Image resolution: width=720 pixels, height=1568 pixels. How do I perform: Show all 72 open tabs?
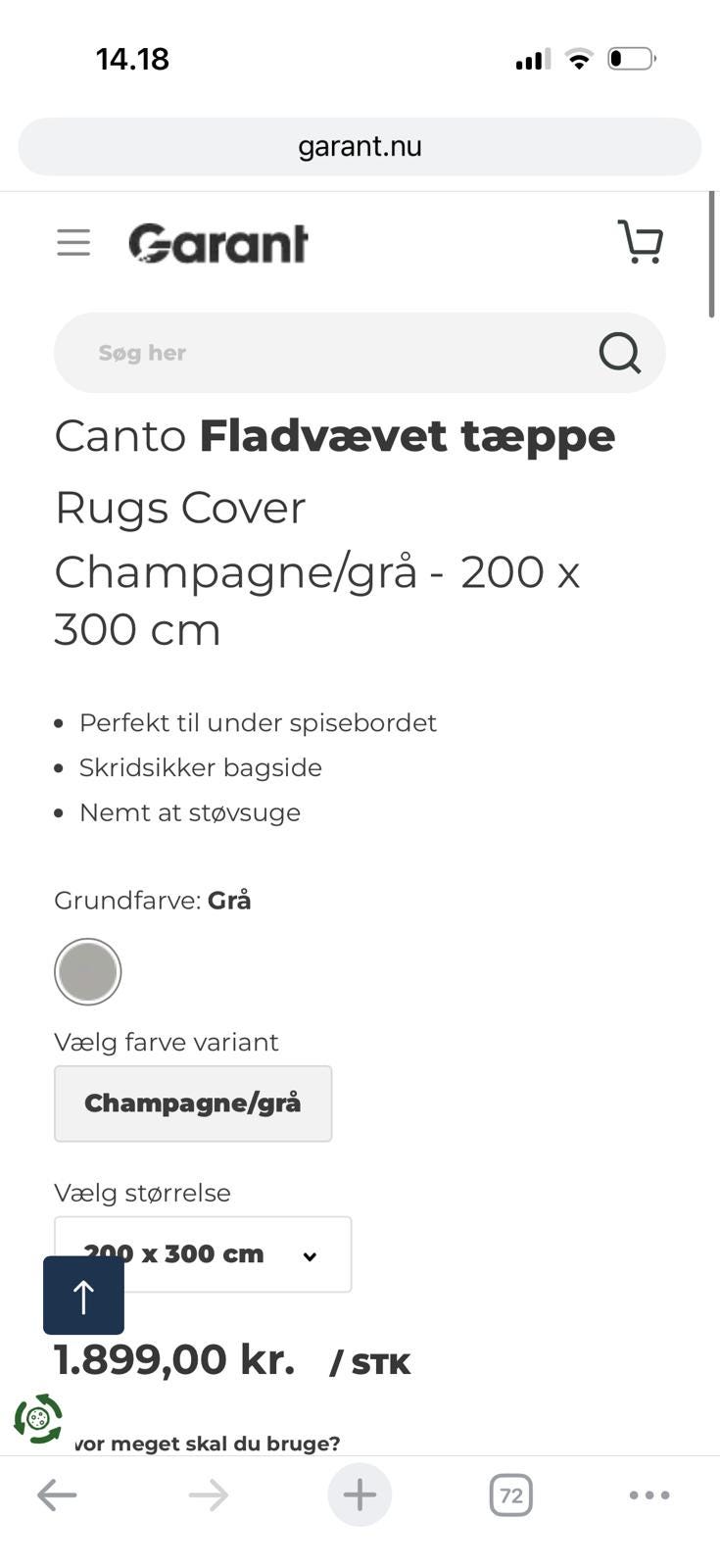pos(510,1494)
